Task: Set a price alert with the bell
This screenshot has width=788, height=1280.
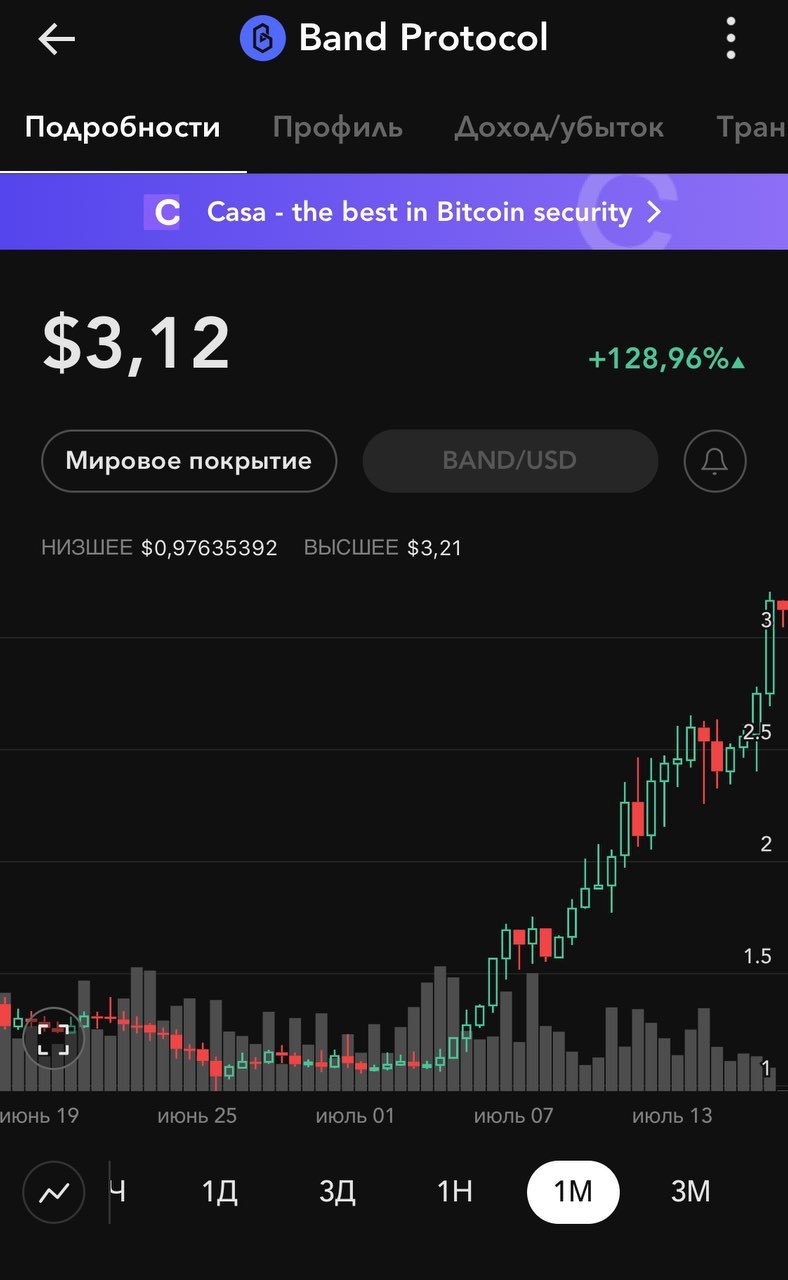Action: 715,461
